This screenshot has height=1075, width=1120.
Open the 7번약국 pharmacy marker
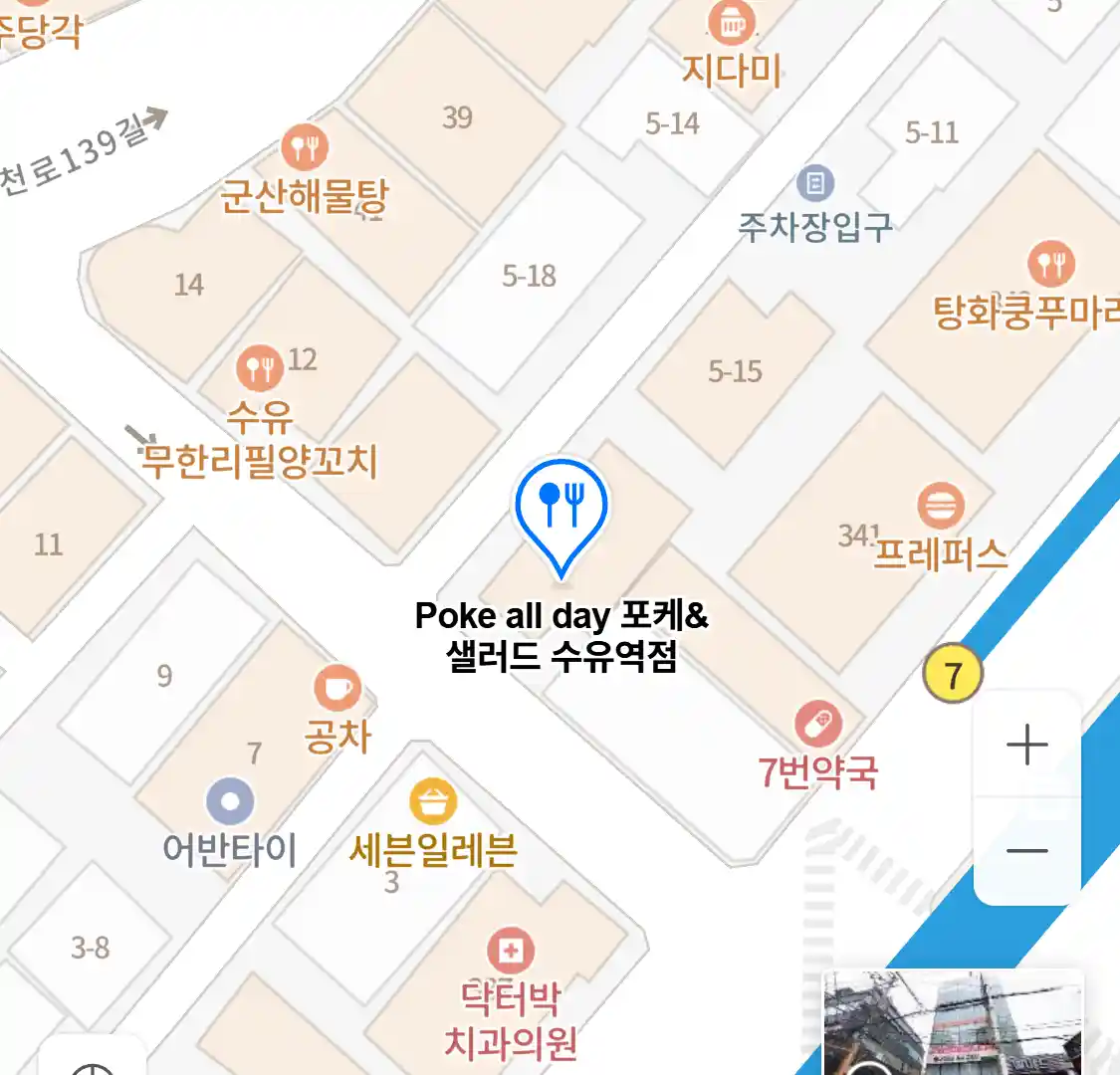pos(817,726)
